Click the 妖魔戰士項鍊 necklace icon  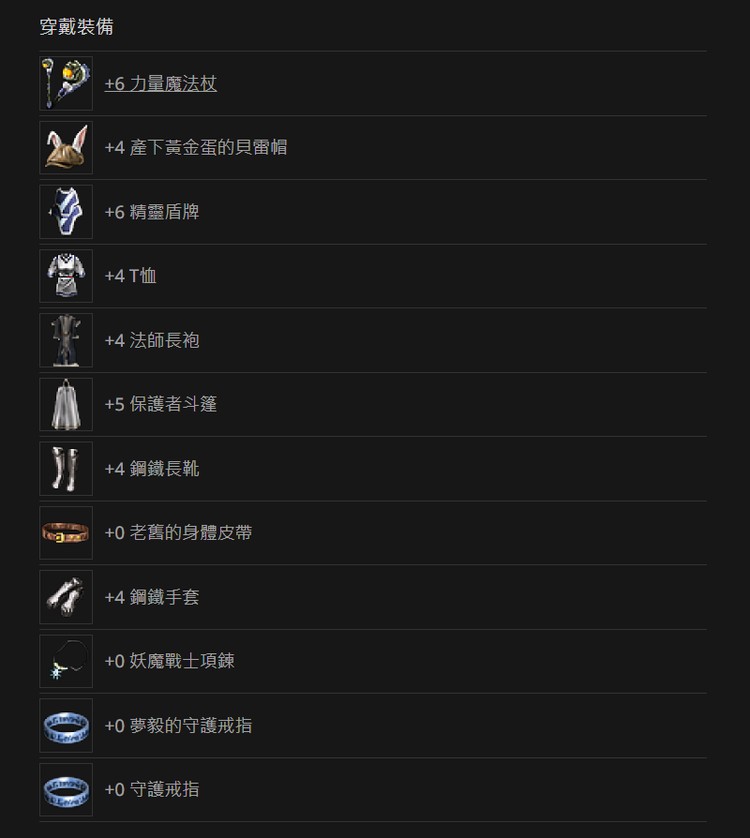pyautogui.click(x=65, y=660)
